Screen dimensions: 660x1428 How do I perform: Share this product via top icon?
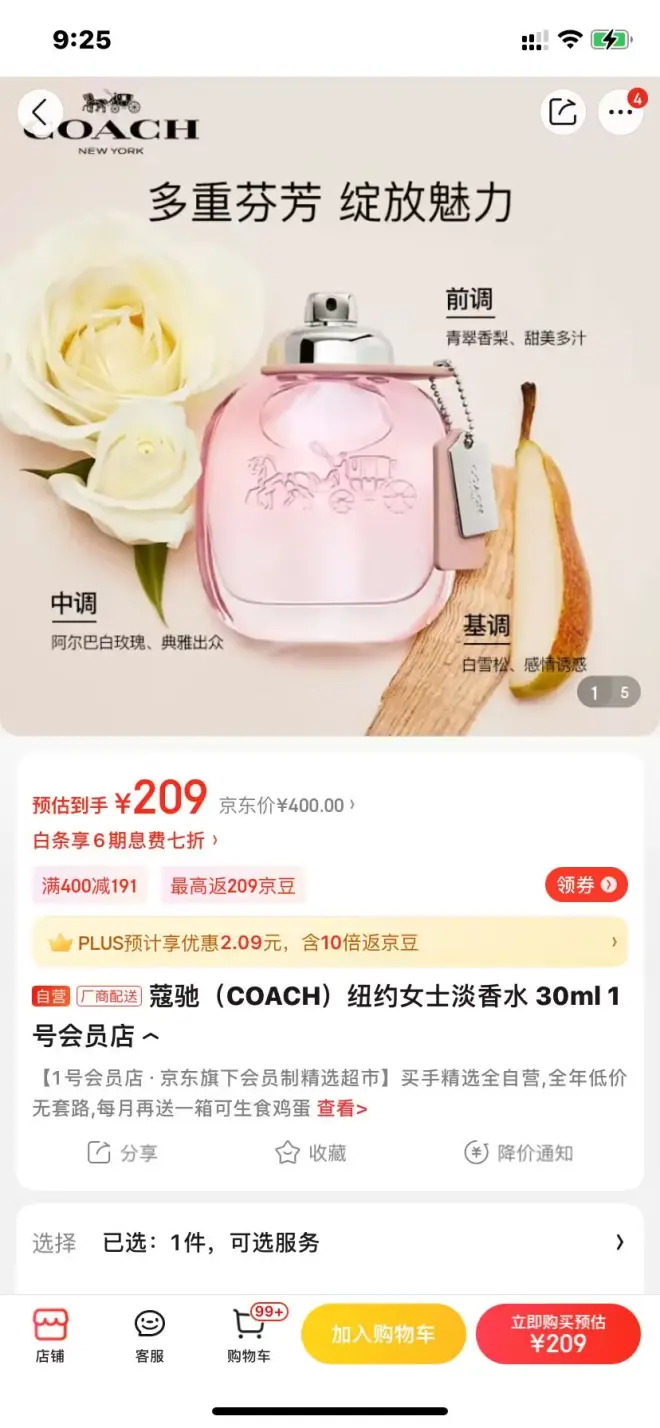tap(563, 112)
